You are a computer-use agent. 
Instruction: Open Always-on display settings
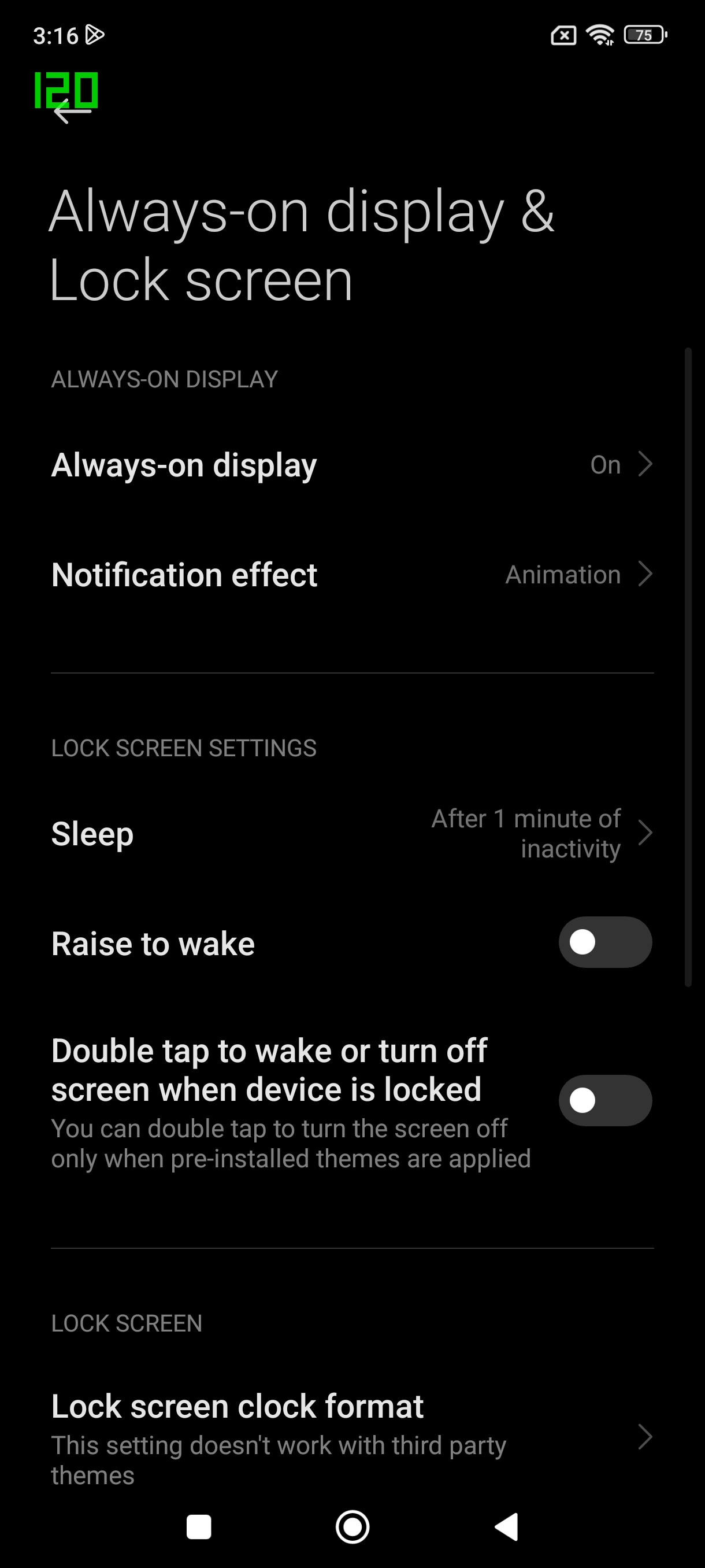[351, 465]
